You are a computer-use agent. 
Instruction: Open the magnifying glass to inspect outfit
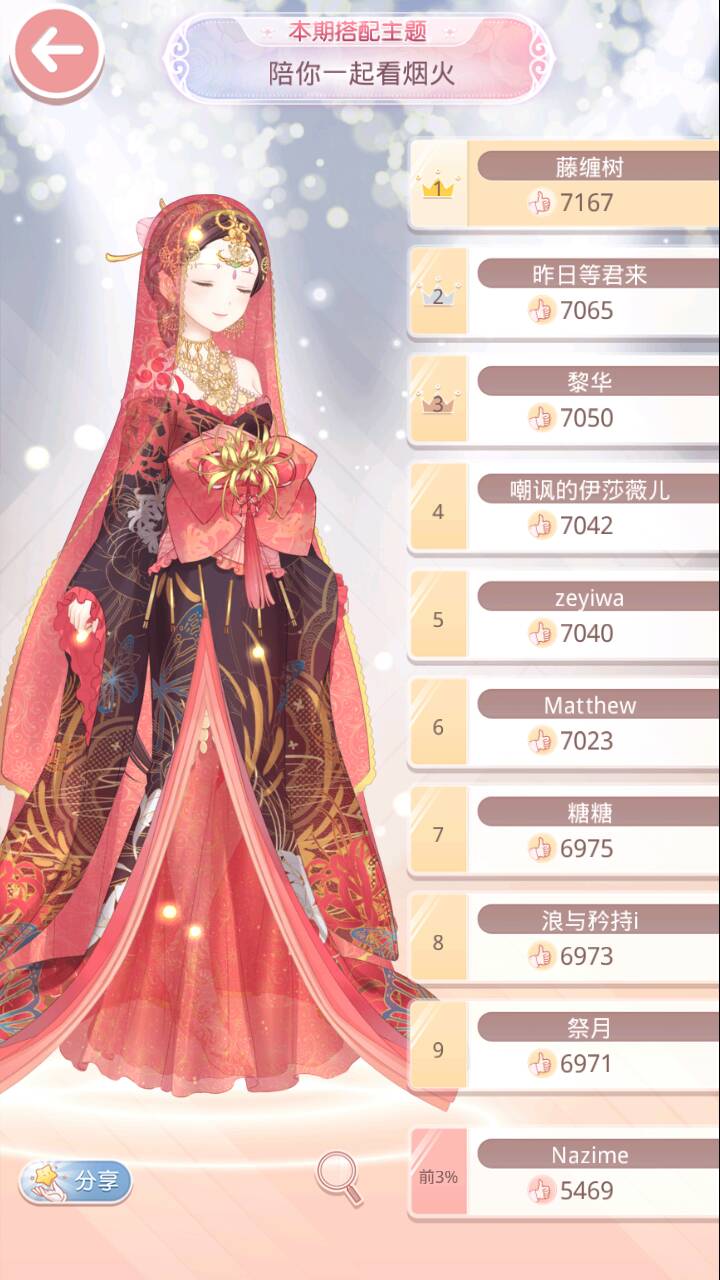pos(338,1176)
